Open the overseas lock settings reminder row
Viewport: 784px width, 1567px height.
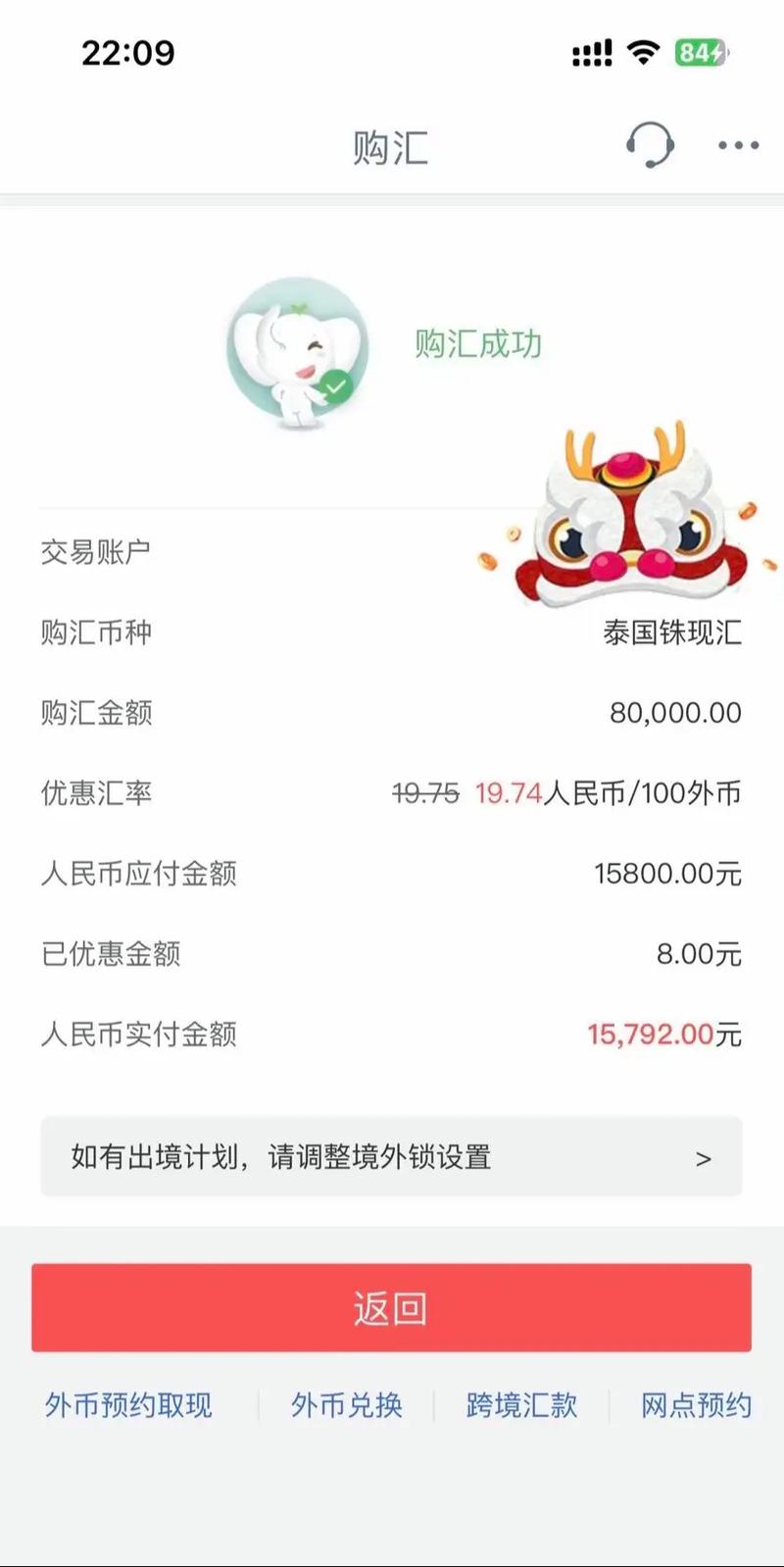pos(391,1157)
